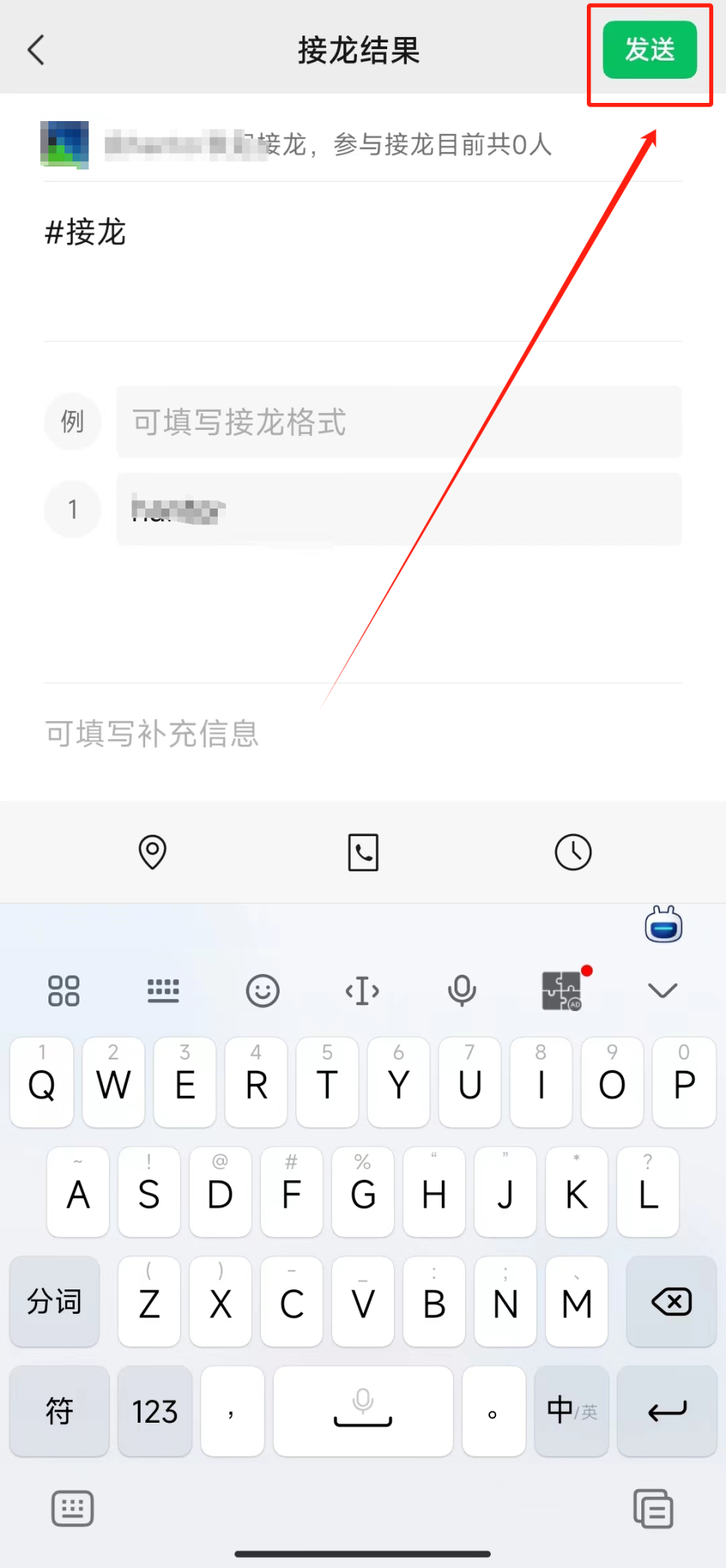
Task: Open the keyboard emoji panel
Action: coord(262,991)
